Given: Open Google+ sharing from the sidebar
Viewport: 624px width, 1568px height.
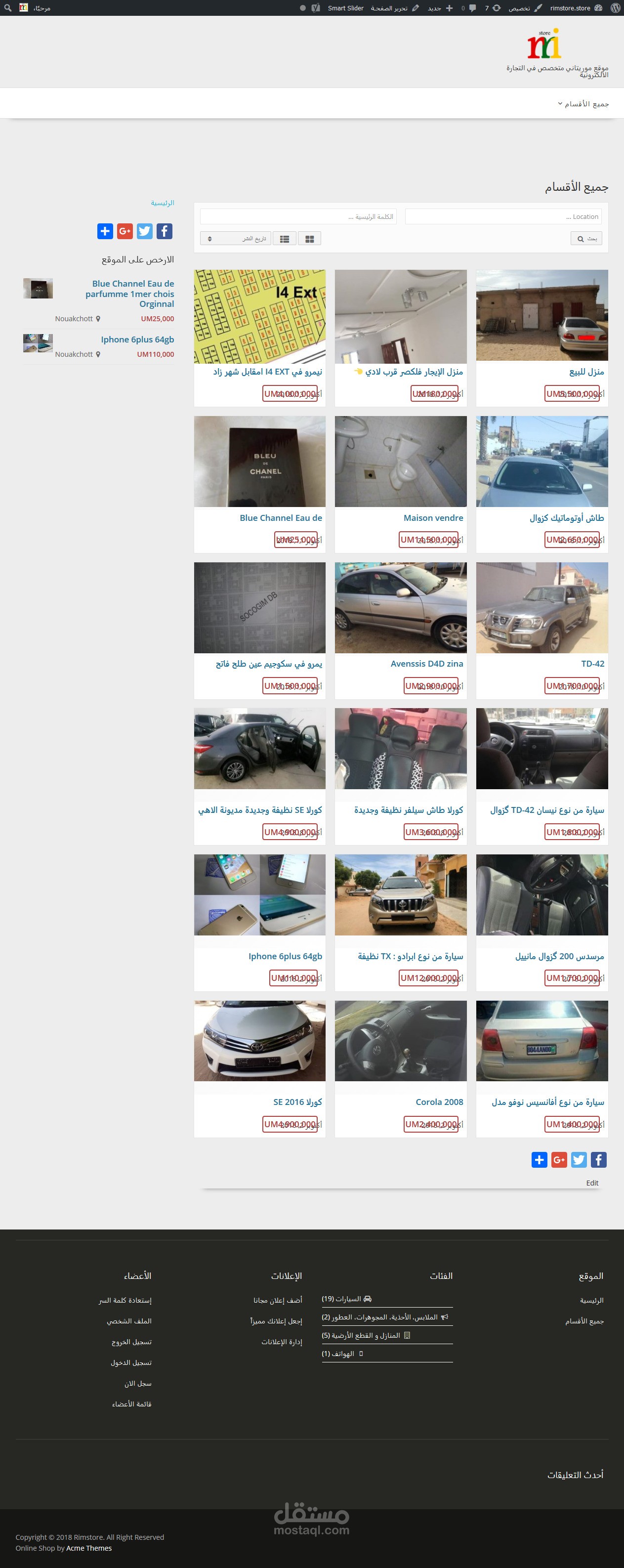Looking at the screenshot, I should click(x=124, y=231).
